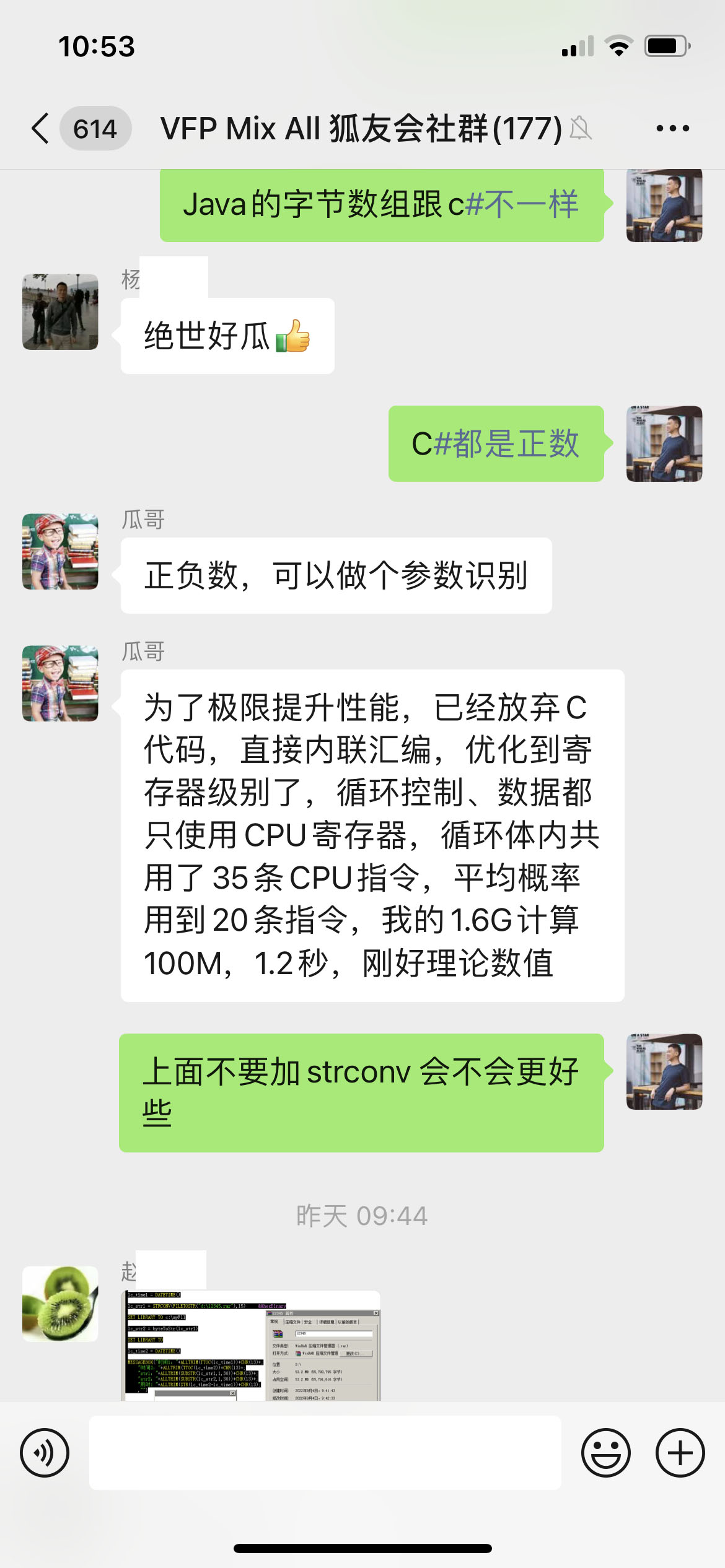This screenshot has height=1568, width=725.
Task: Open the plus attachments menu
Action: pos(680,1453)
